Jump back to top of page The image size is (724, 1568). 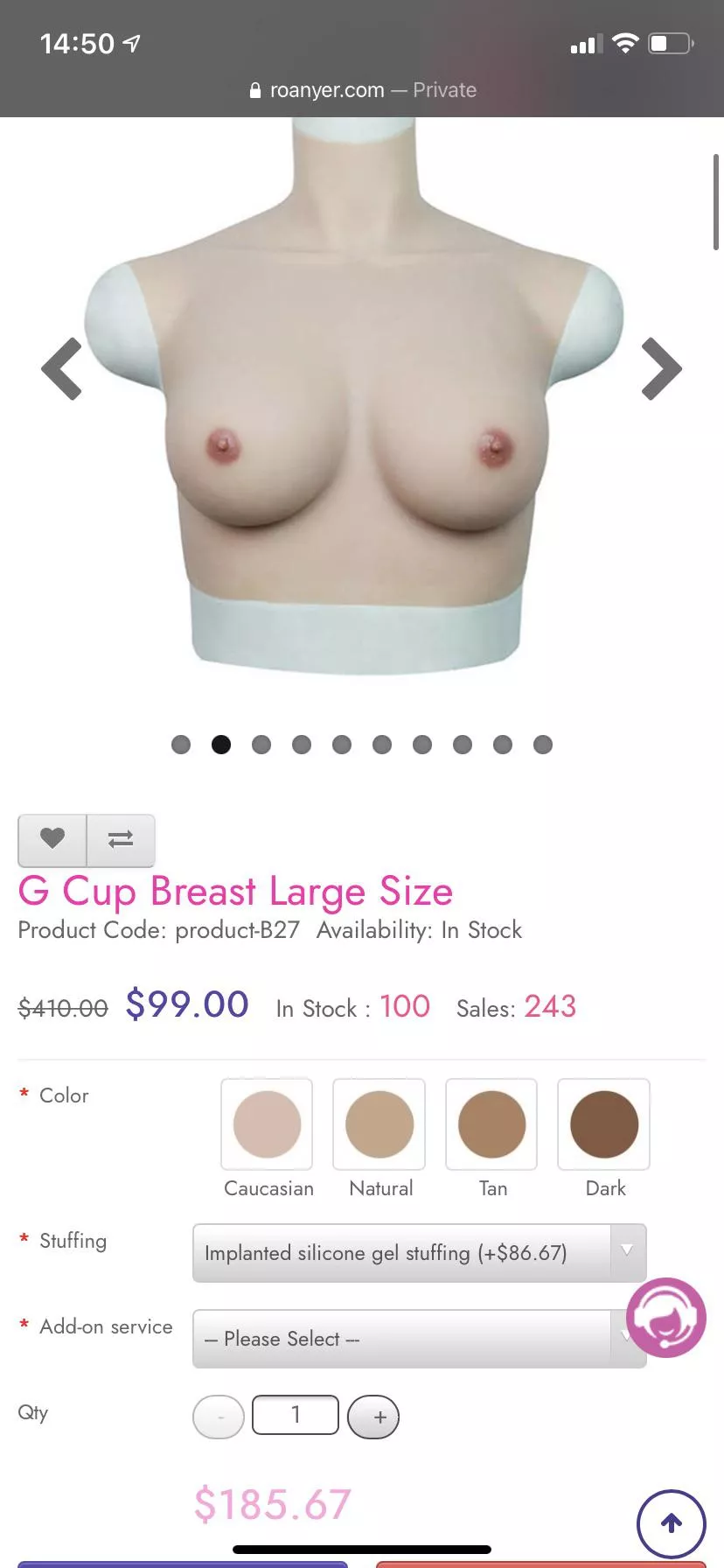(x=672, y=1524)
